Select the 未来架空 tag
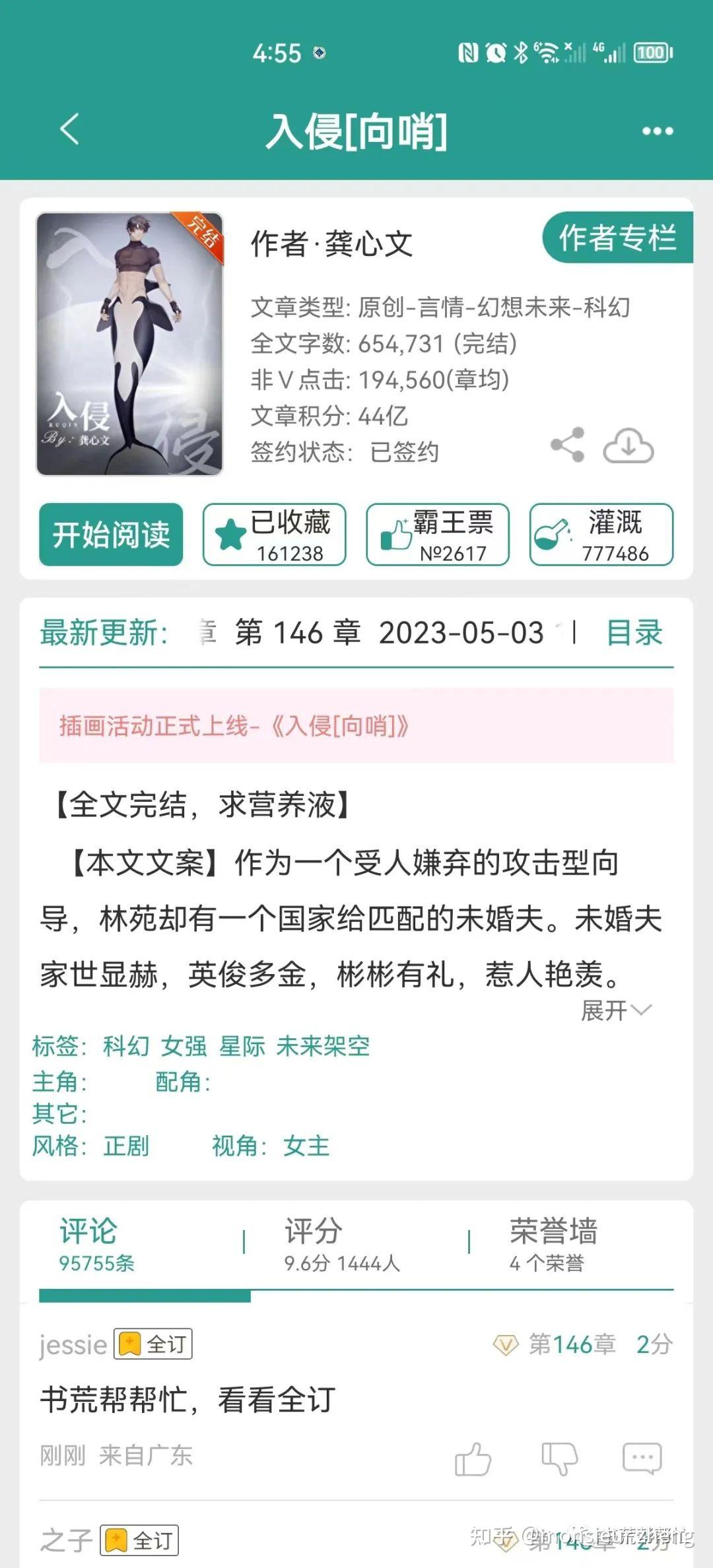 click(323, 1046)
